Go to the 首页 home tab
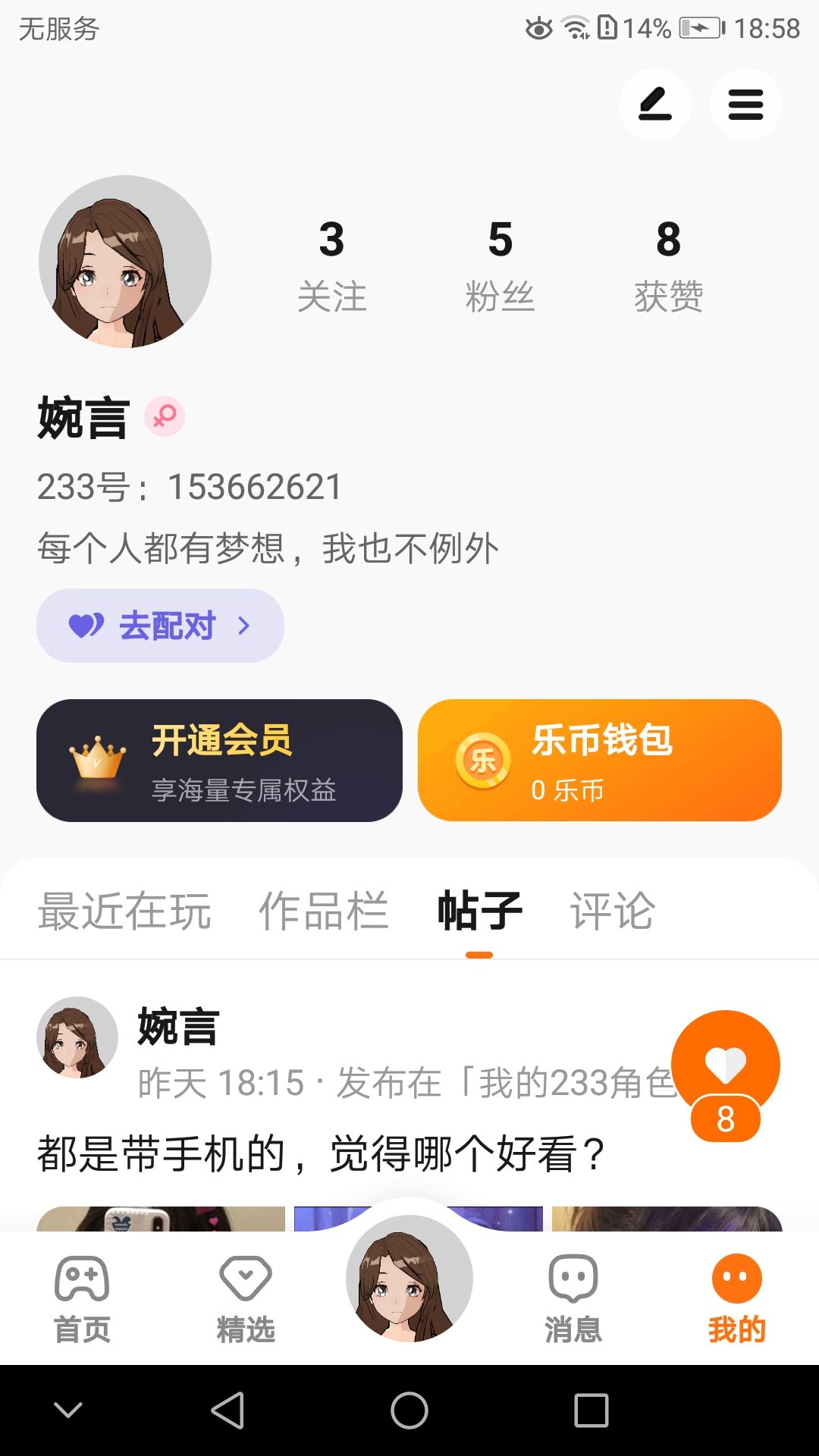 click(82, 1298)
